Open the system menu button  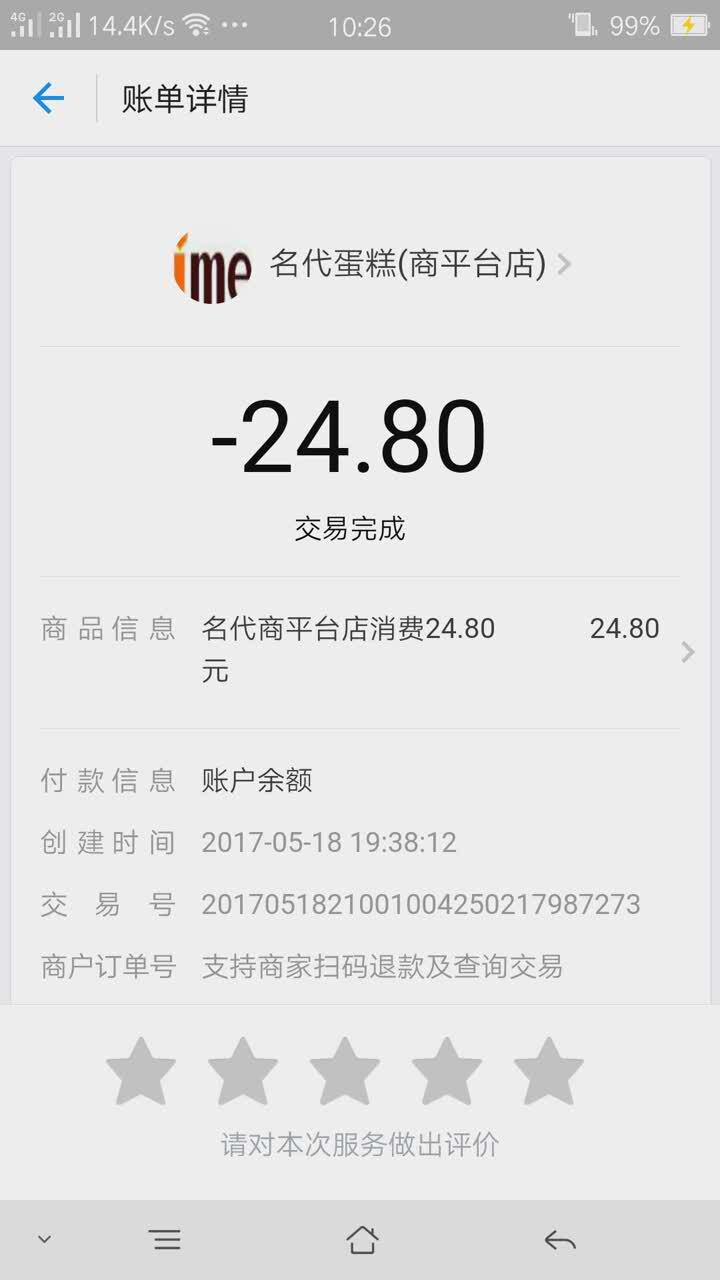click(166, 1240)
